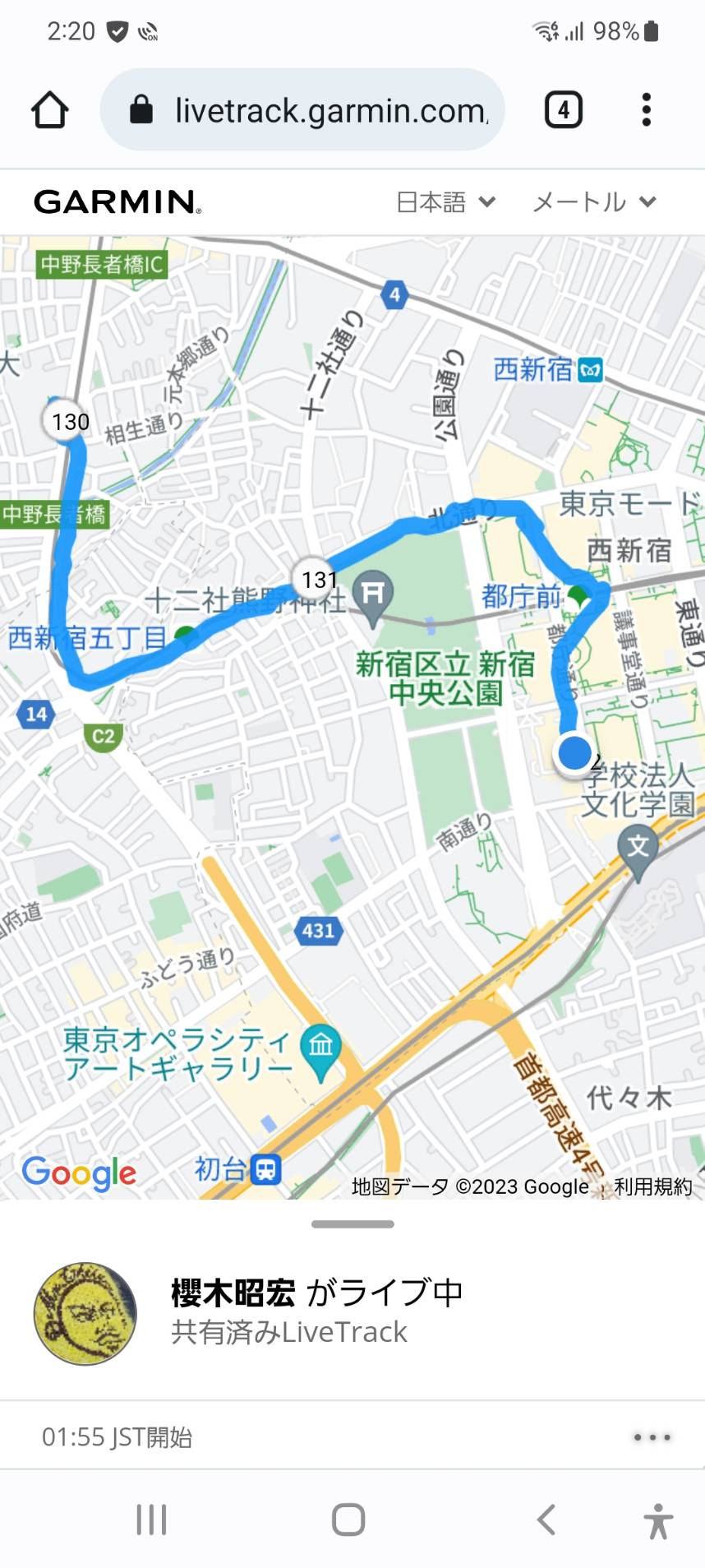Viewport: 705px width, 1568px height.
Task: Expand the 日本語 language dropdown
Action: 445,201
